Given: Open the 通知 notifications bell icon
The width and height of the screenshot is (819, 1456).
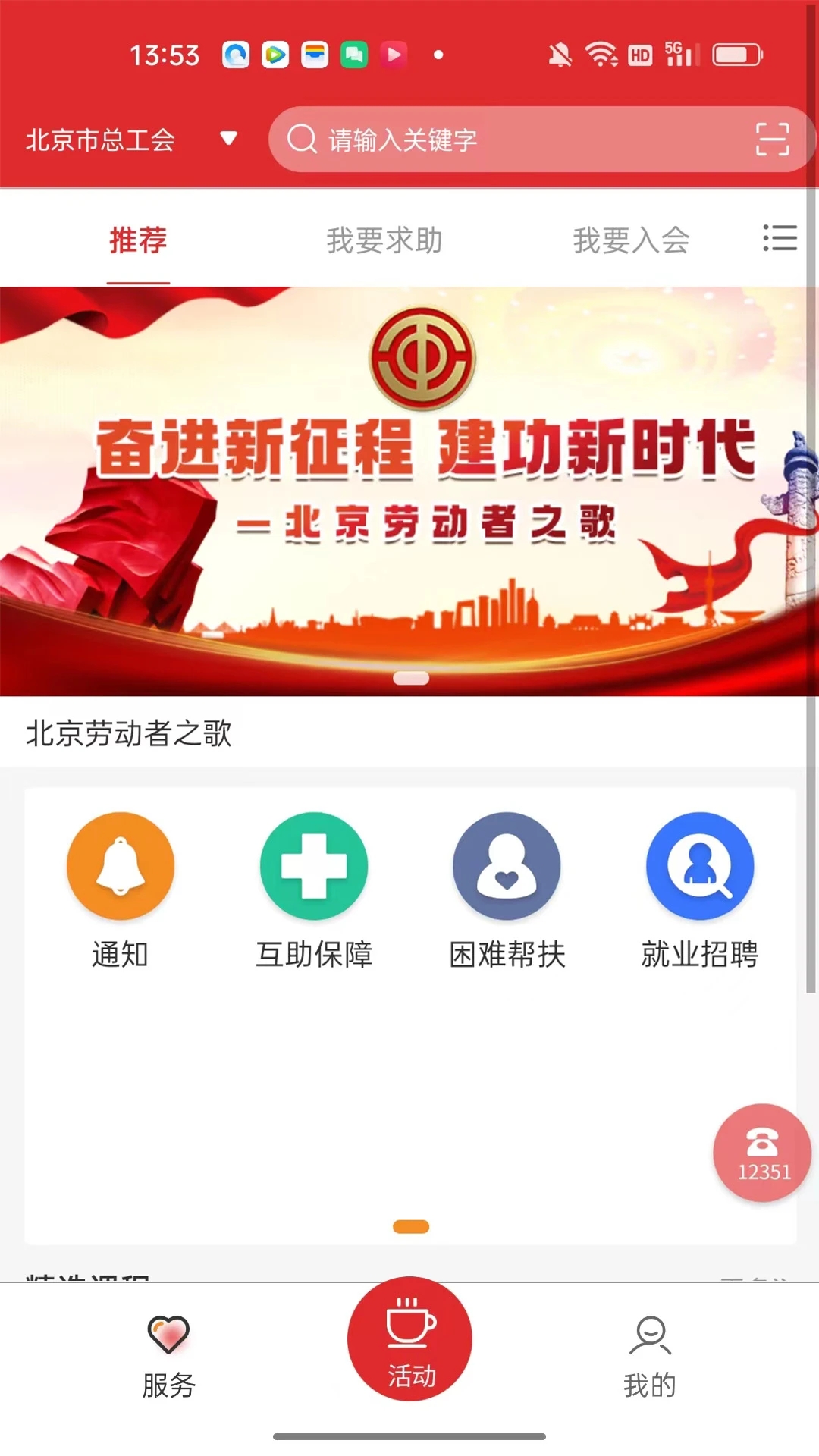Looking at the screenshot, I should tap(121, 866).
